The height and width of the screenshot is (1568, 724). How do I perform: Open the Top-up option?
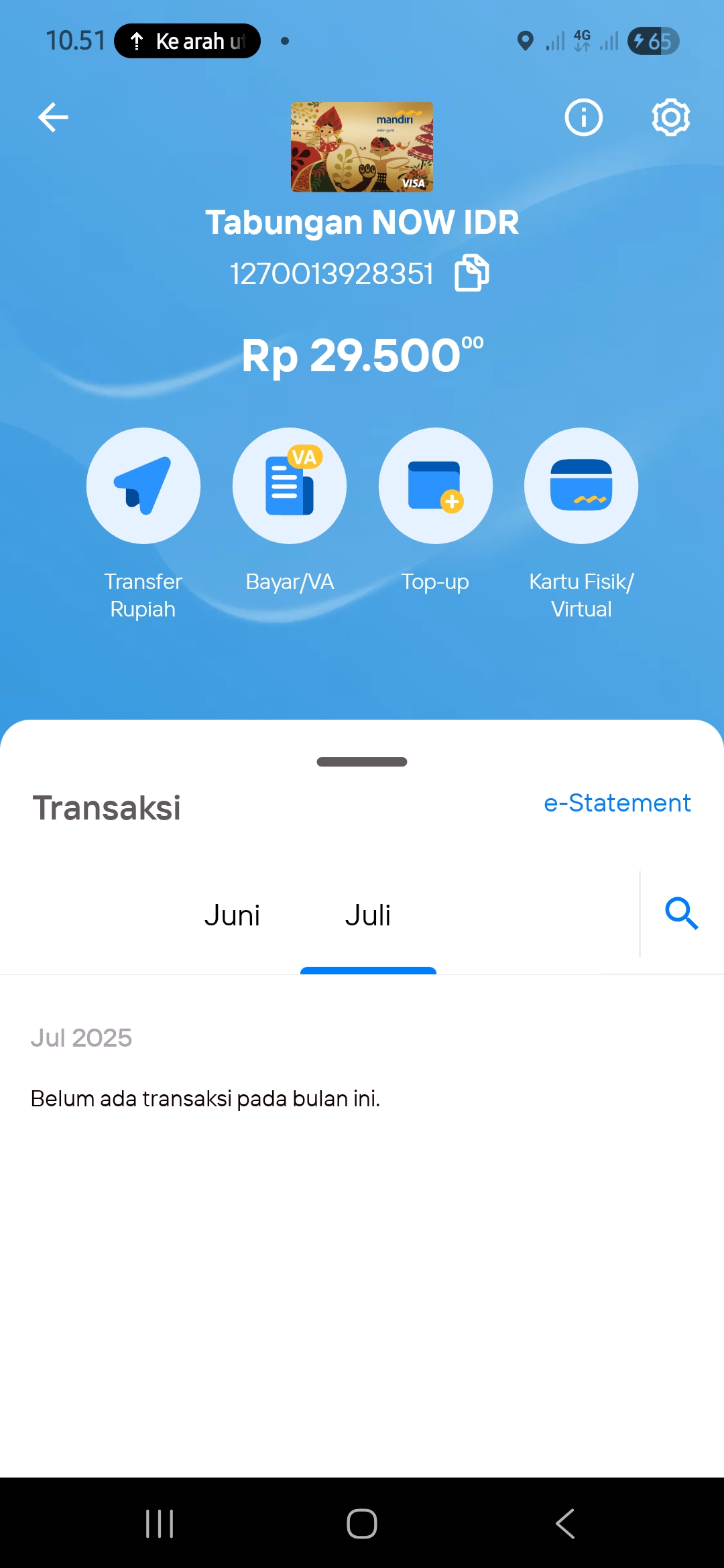[x=436, y=486]
